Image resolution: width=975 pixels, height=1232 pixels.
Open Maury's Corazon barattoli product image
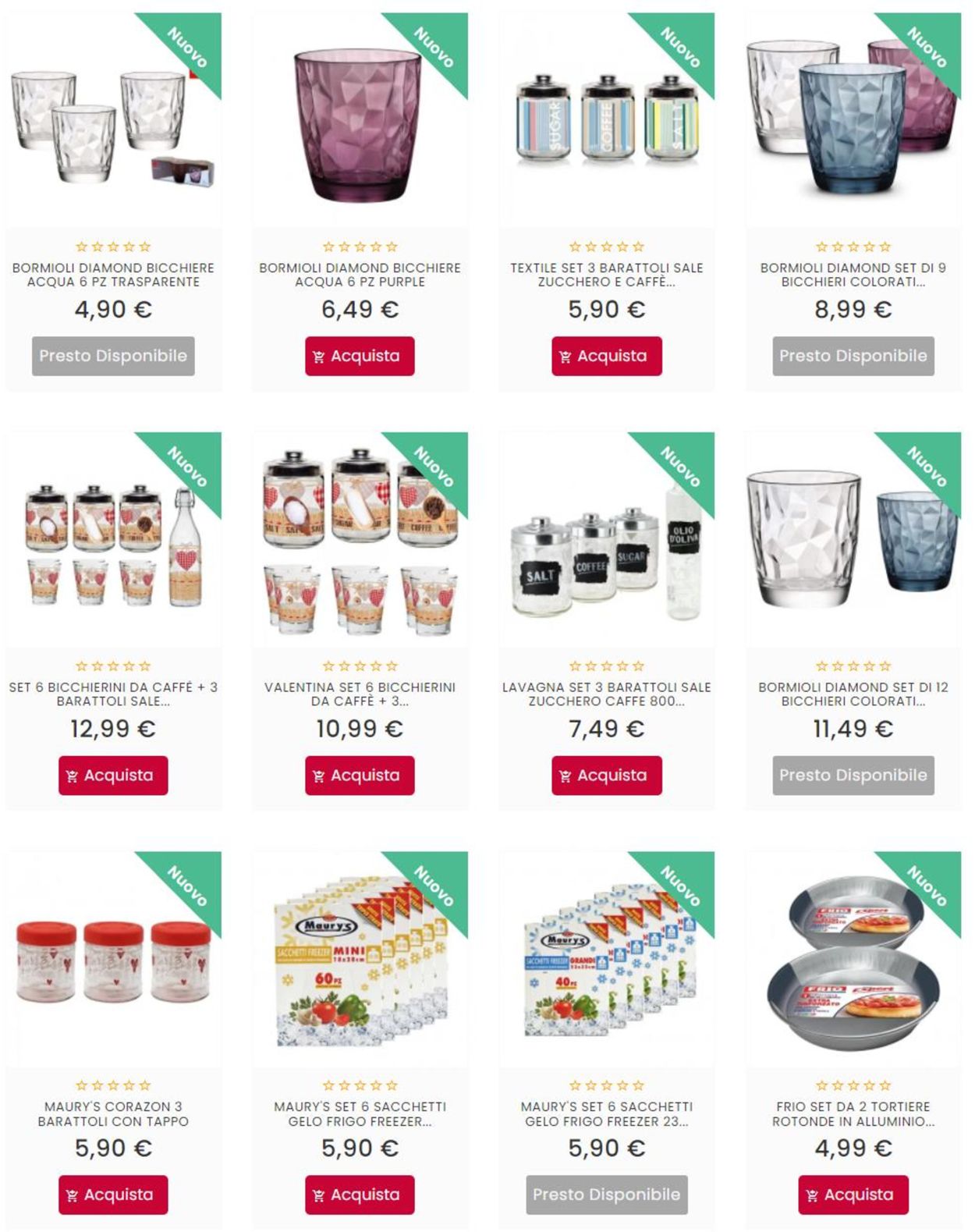[x=113, y=961]
